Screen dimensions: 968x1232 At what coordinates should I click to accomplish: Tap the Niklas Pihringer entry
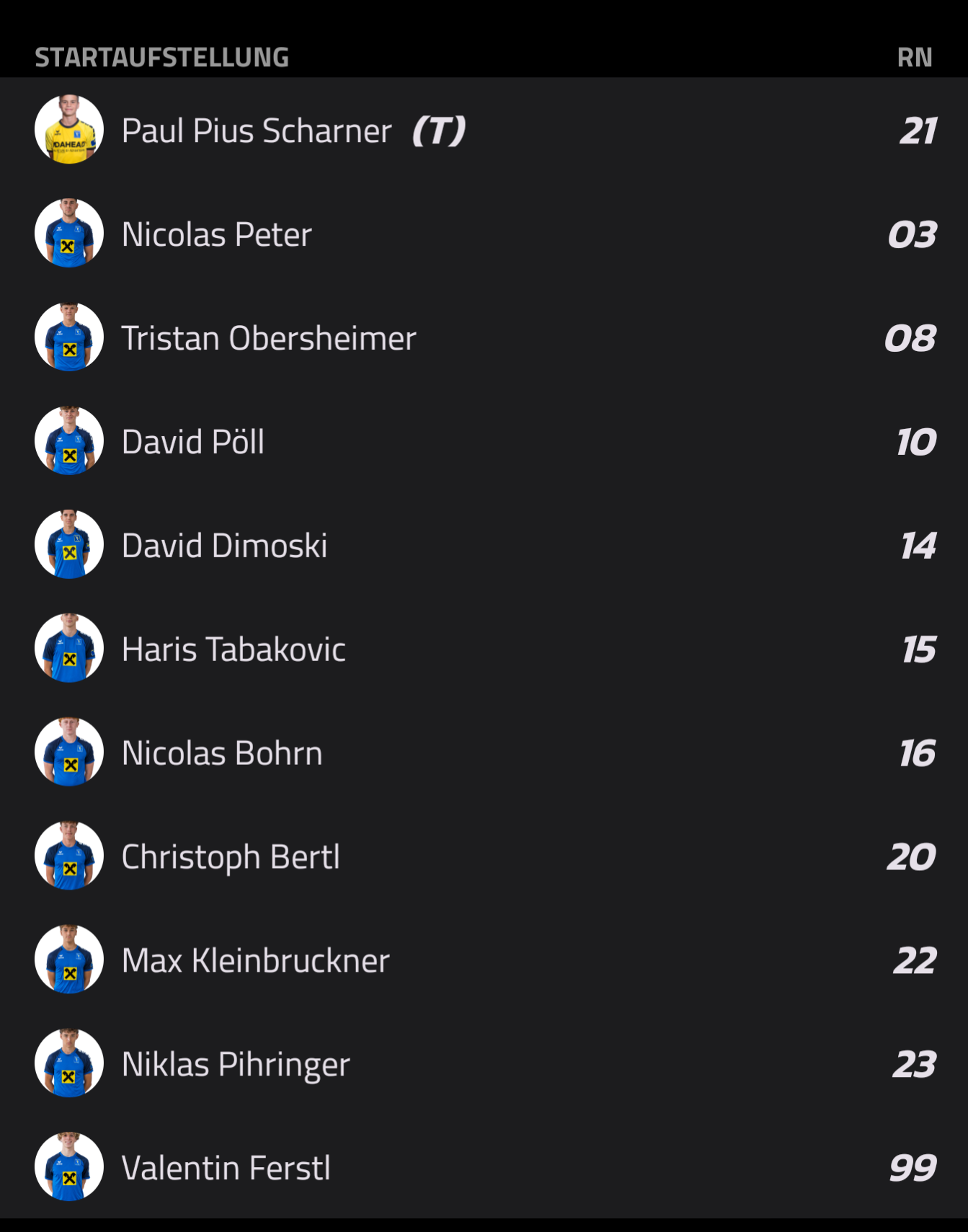coord(236,1065)
